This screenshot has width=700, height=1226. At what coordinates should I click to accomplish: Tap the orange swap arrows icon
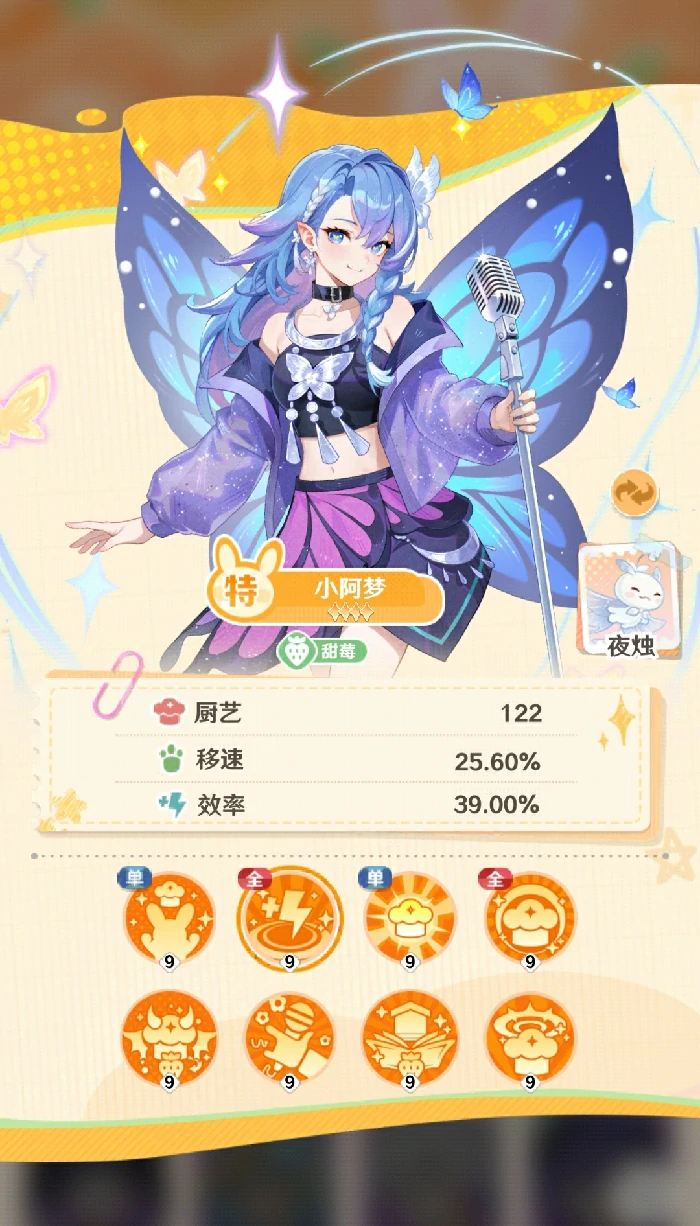click(x=634, y=493)
